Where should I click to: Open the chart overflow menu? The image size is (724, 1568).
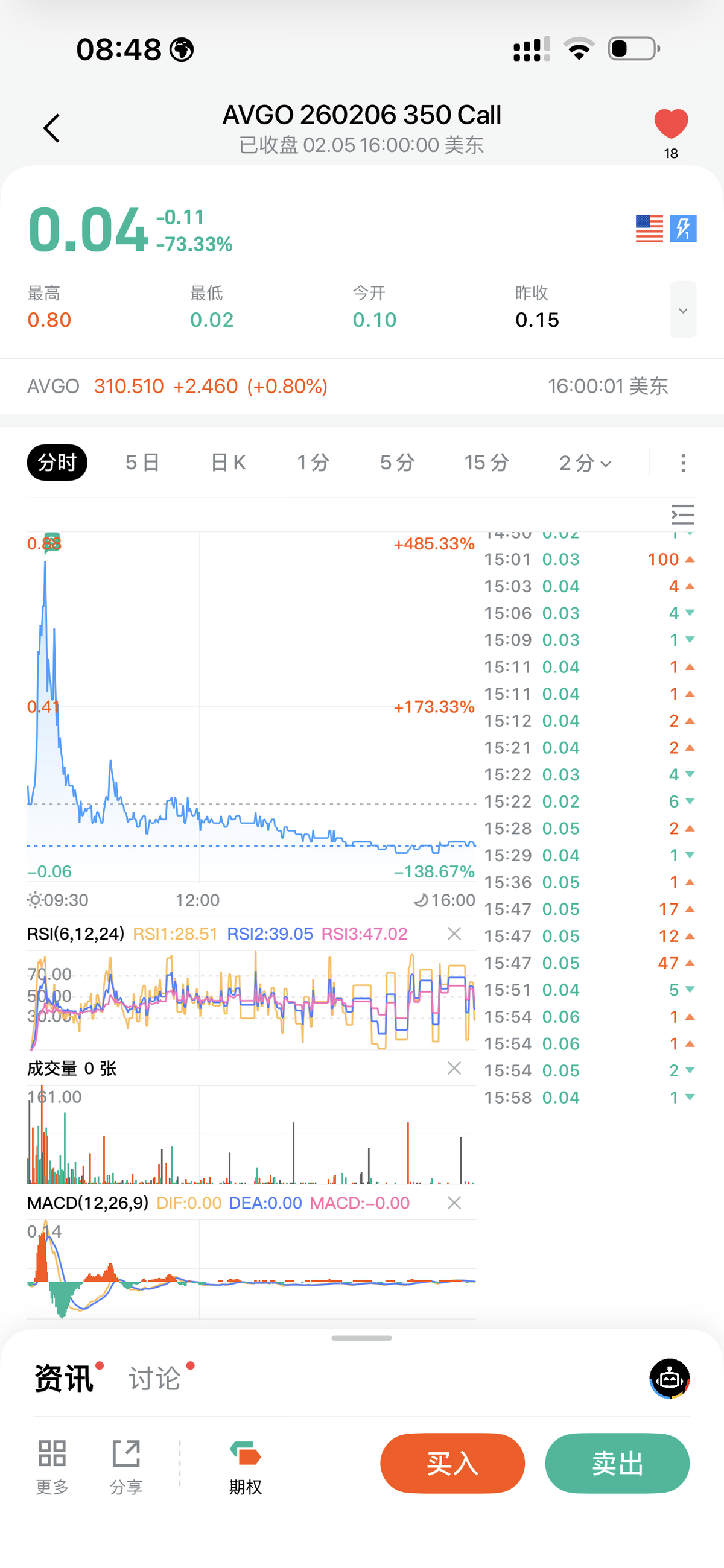click(x=683, y=463)
